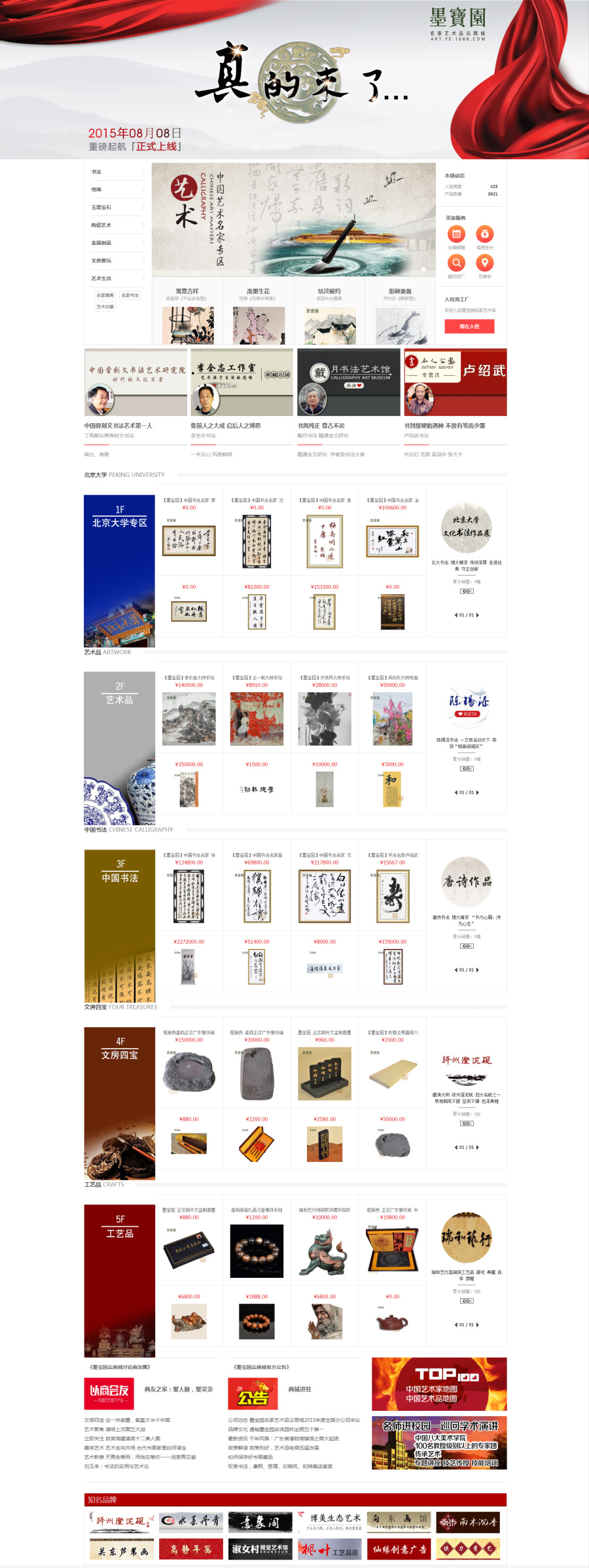Open 交期保障 calendar service icon
589x1568 pixels.
[456, 233]
